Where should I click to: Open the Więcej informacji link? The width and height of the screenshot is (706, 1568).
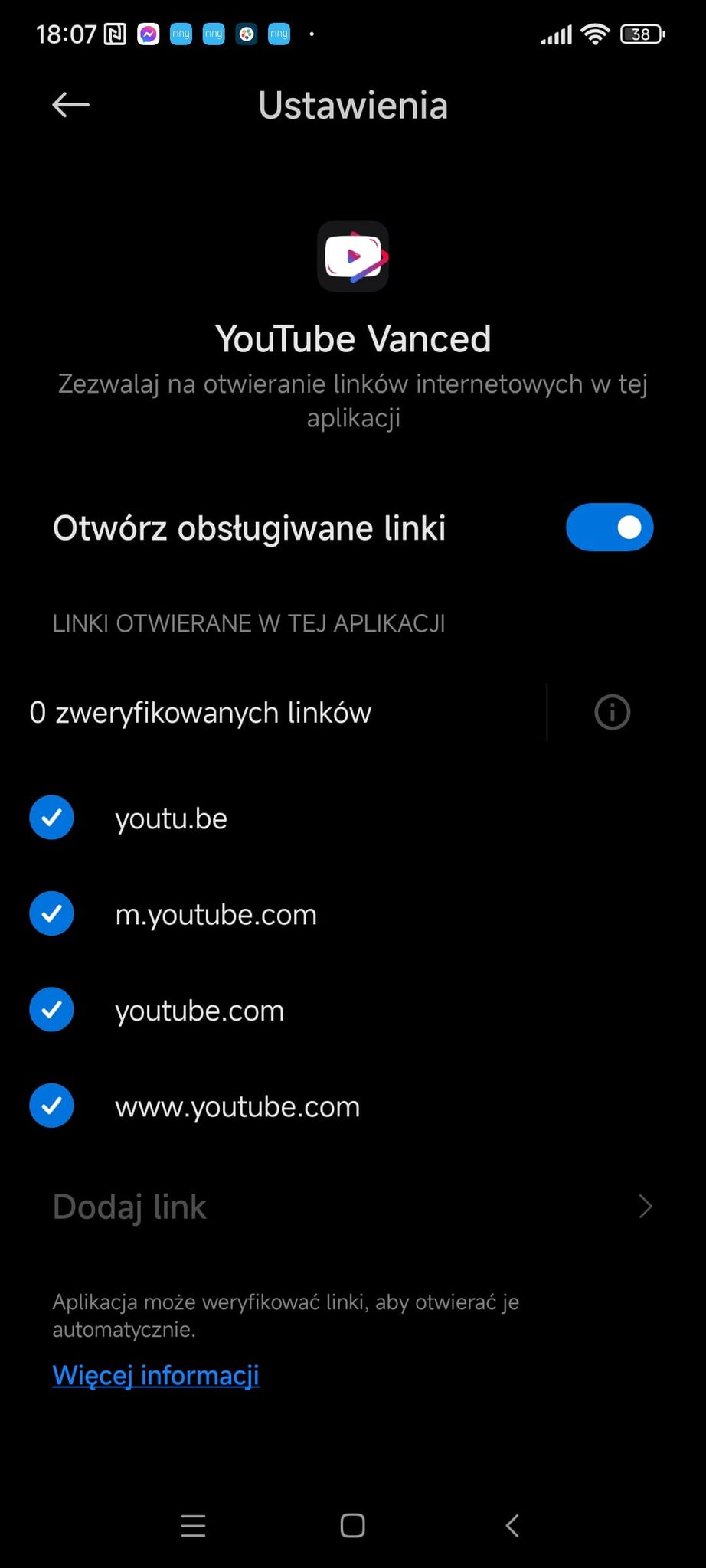155,1375
